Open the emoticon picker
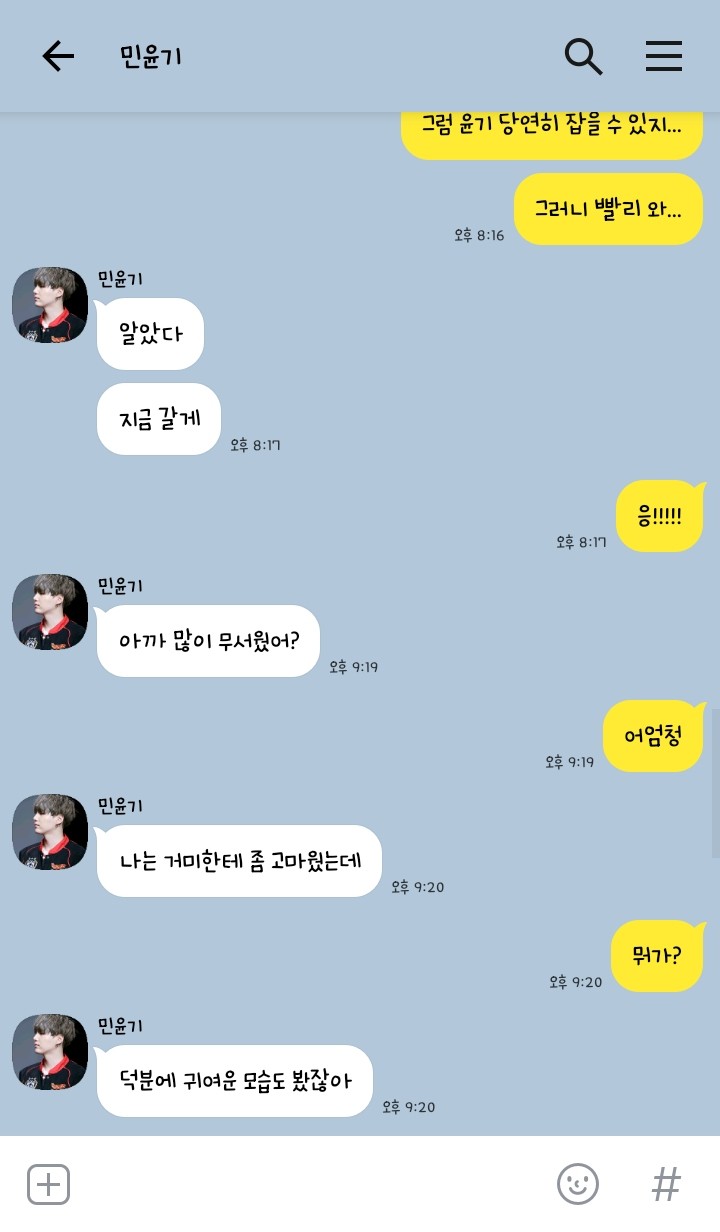The image size is (720, 1232). click(x=577, y=1184)
